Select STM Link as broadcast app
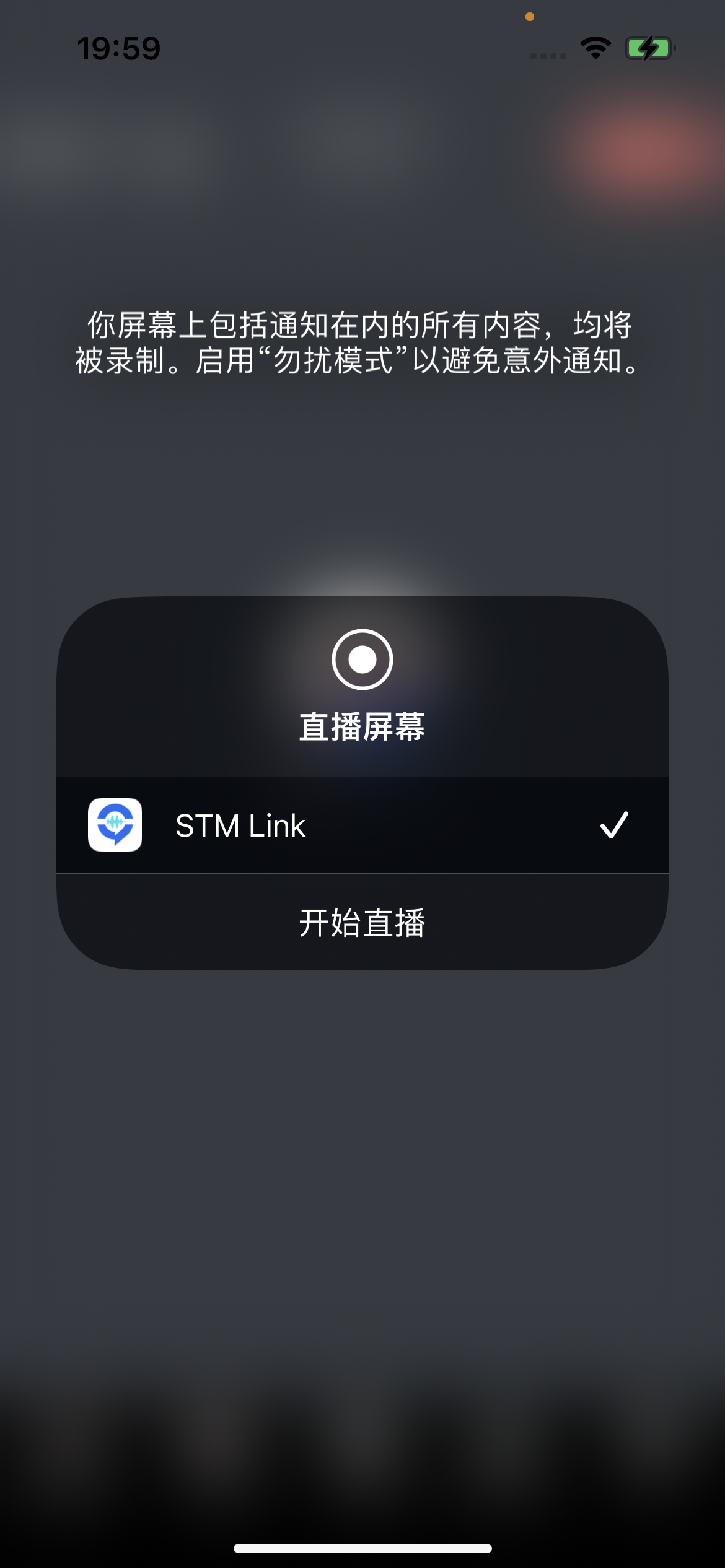725x1568 pixels. tap(362, 825)
